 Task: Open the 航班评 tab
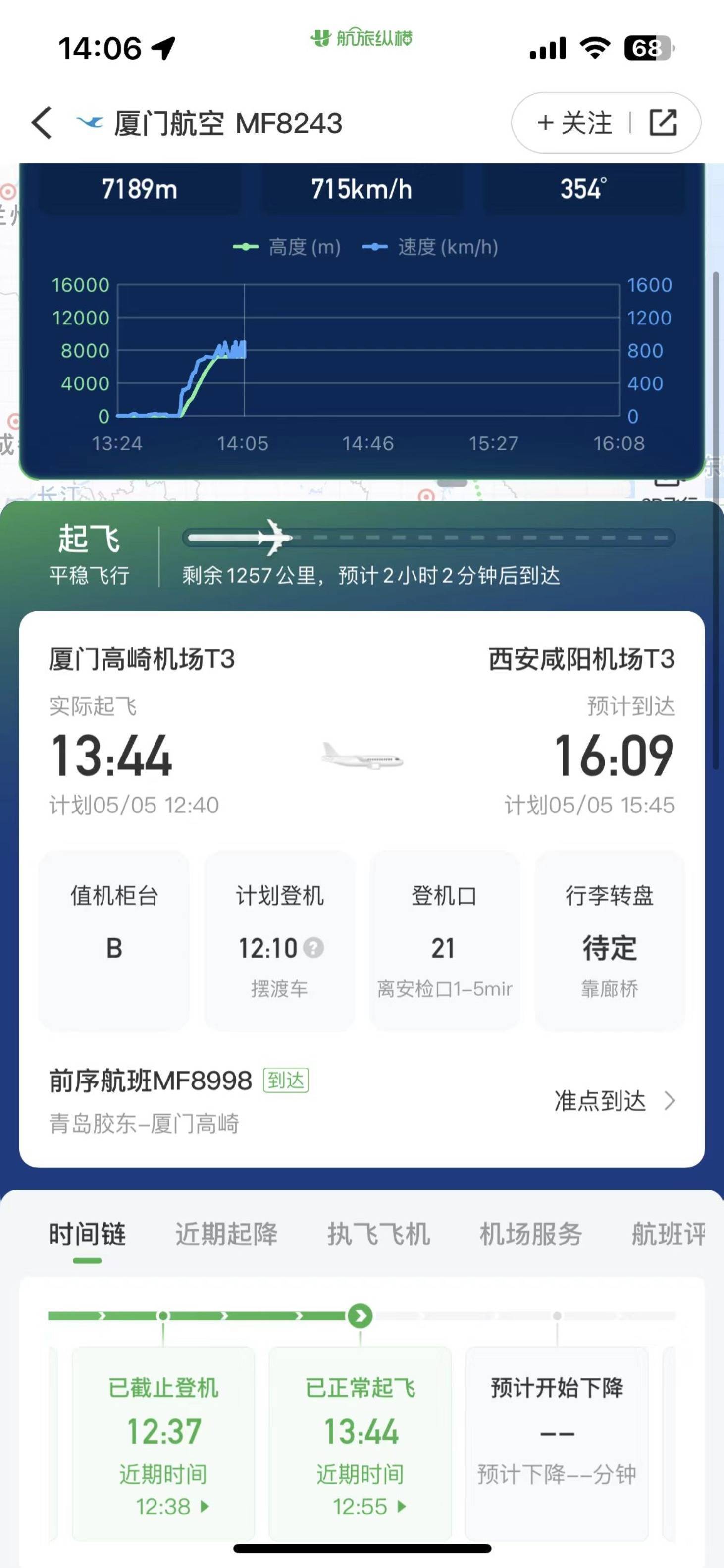[668, 1235]
